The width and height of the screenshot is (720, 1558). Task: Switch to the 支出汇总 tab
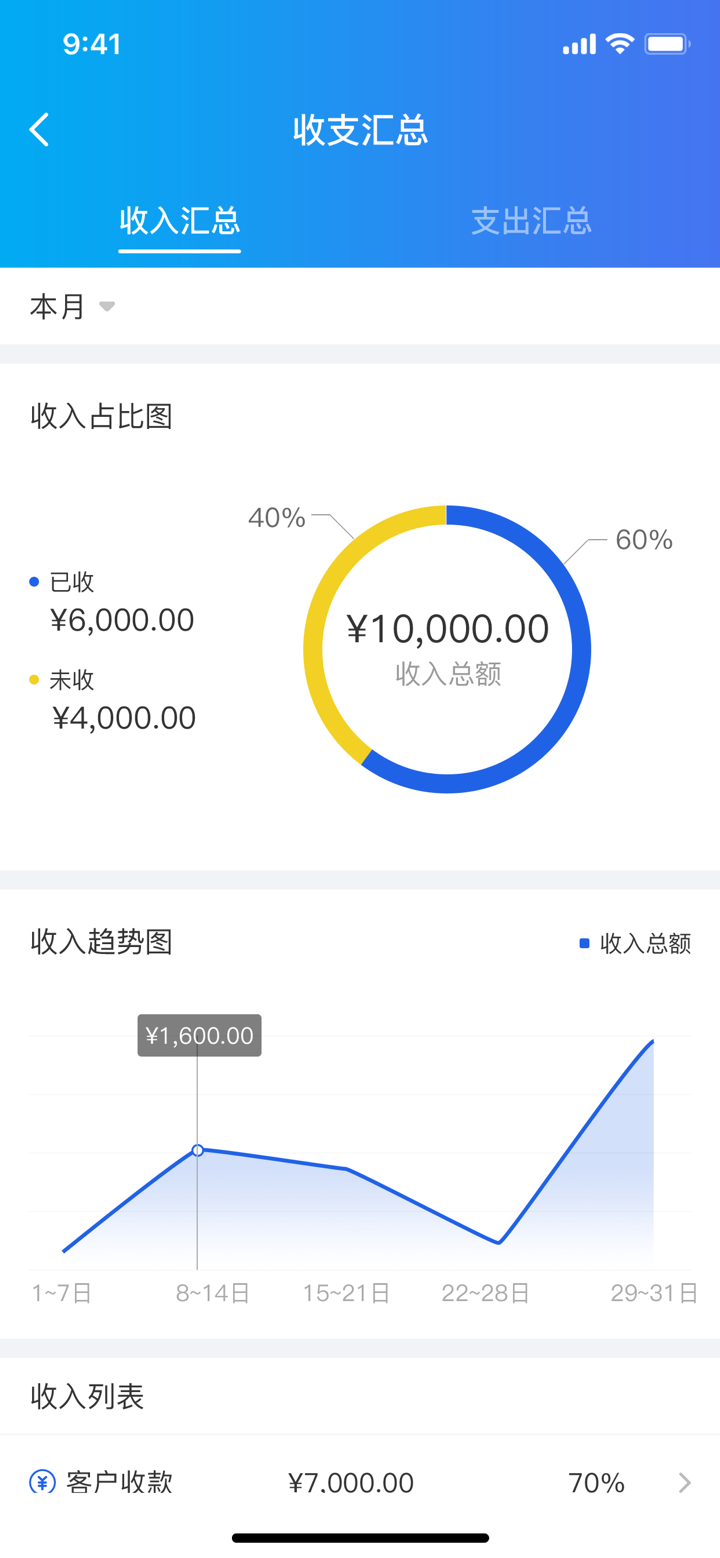tap(531, 222)
